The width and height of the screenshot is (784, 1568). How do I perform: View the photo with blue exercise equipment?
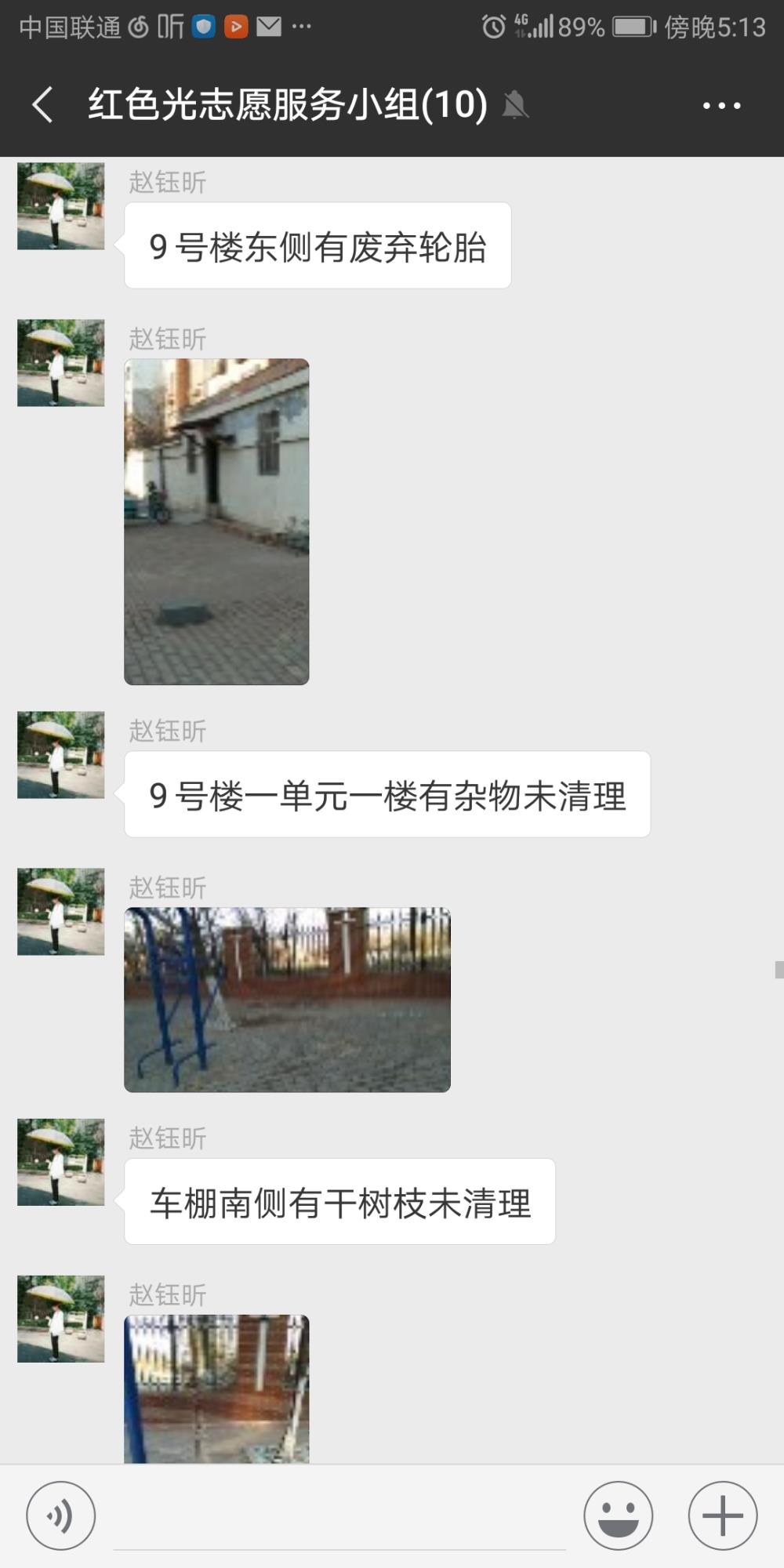287,1000
